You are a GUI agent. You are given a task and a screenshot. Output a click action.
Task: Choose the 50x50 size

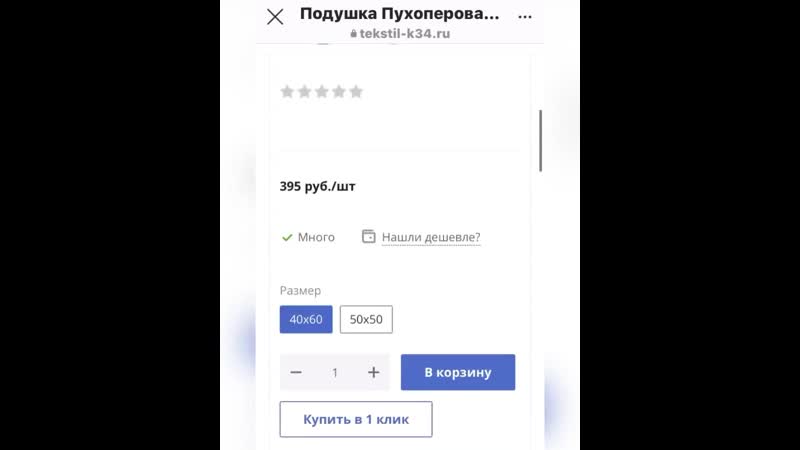366,320
